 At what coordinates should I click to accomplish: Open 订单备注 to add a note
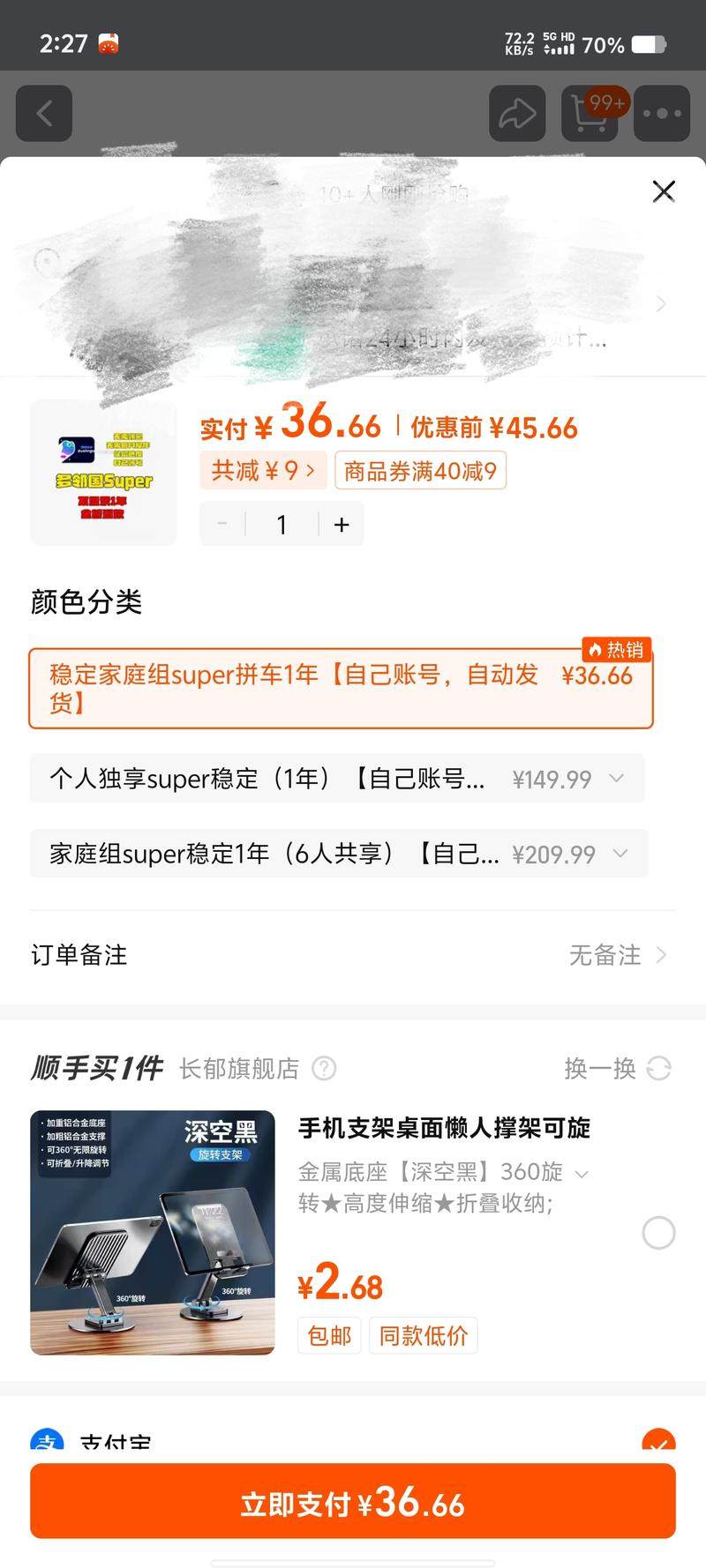(353, 955)
